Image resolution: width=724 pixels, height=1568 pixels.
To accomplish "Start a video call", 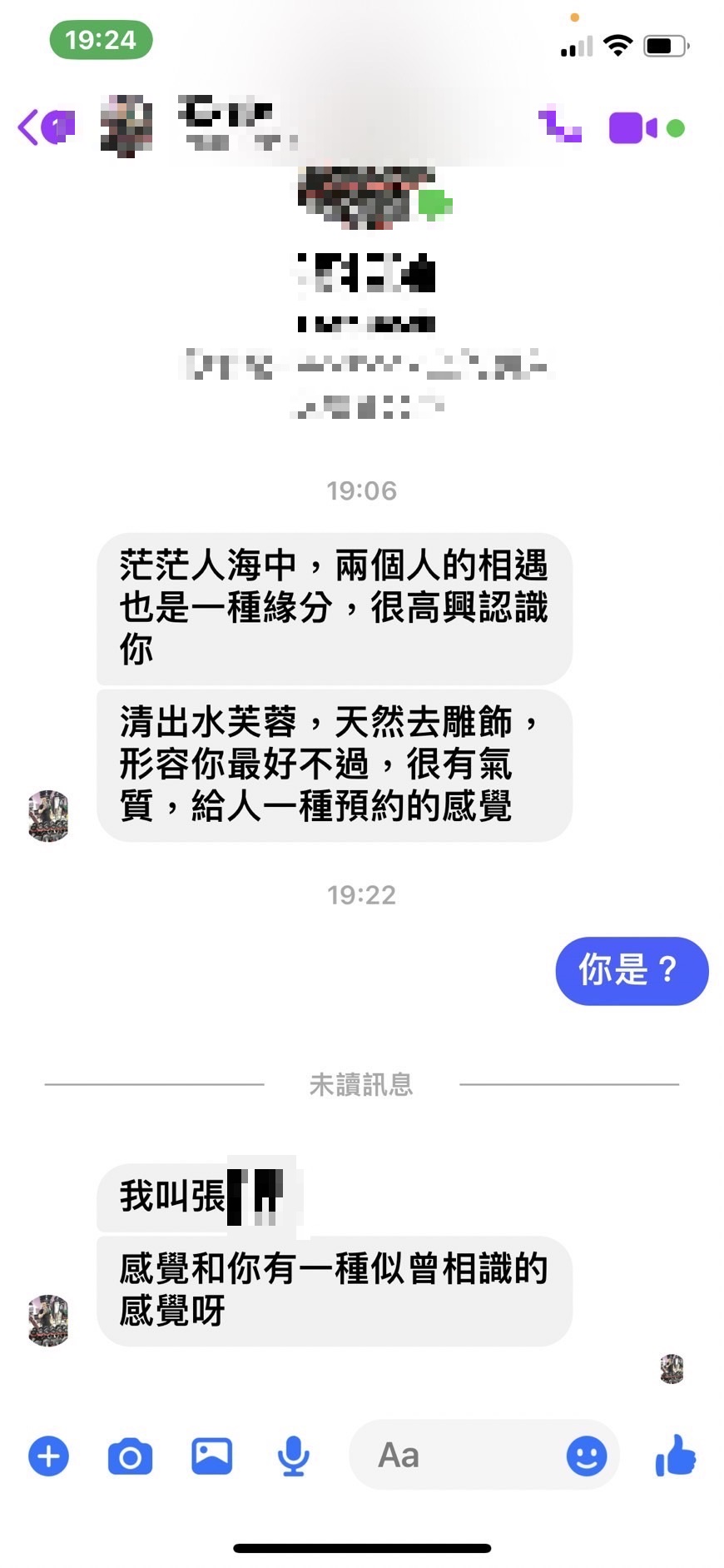I will 632,127.
